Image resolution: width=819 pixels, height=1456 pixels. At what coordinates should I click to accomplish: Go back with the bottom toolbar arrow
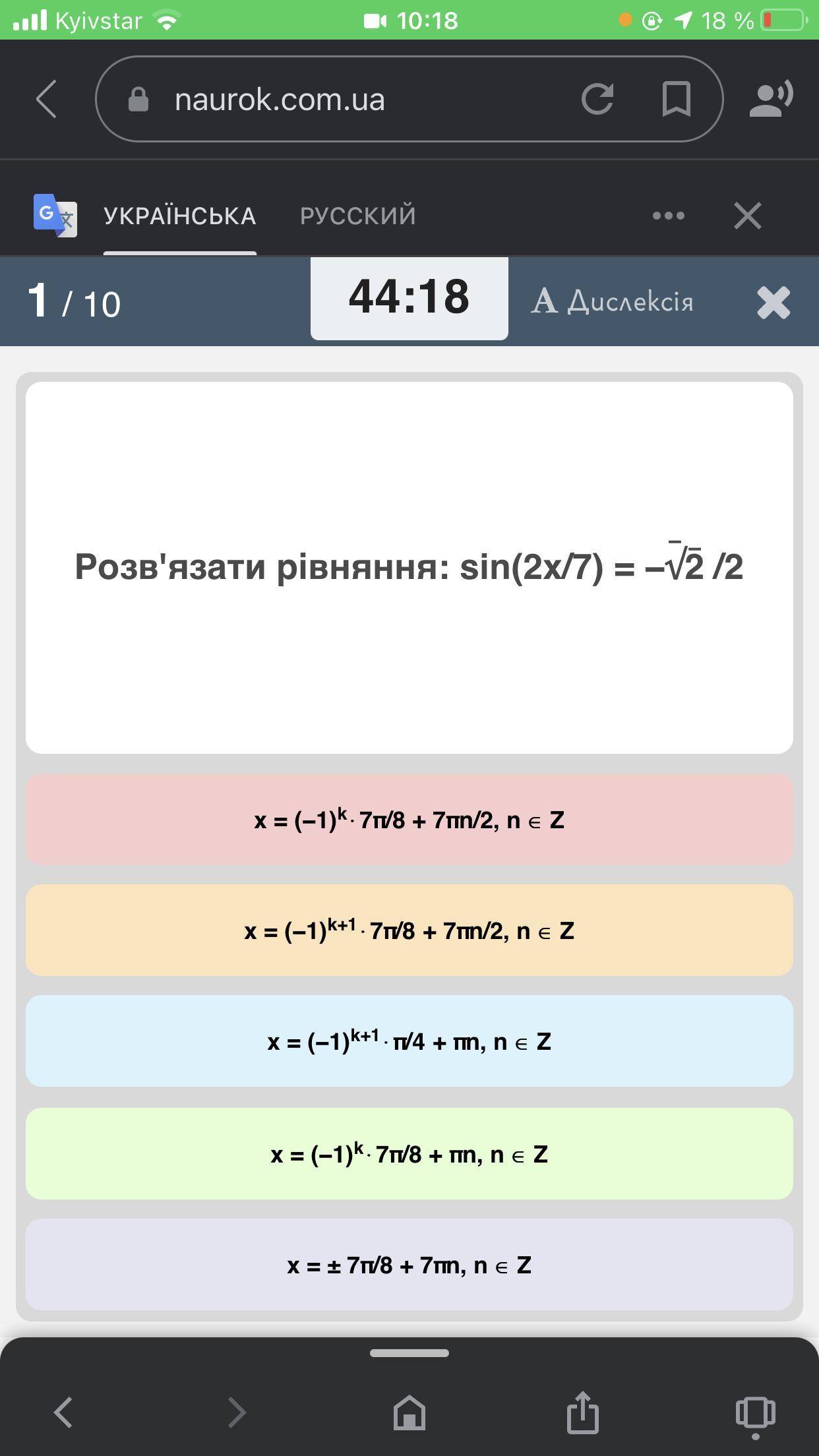click(63, 1412)
